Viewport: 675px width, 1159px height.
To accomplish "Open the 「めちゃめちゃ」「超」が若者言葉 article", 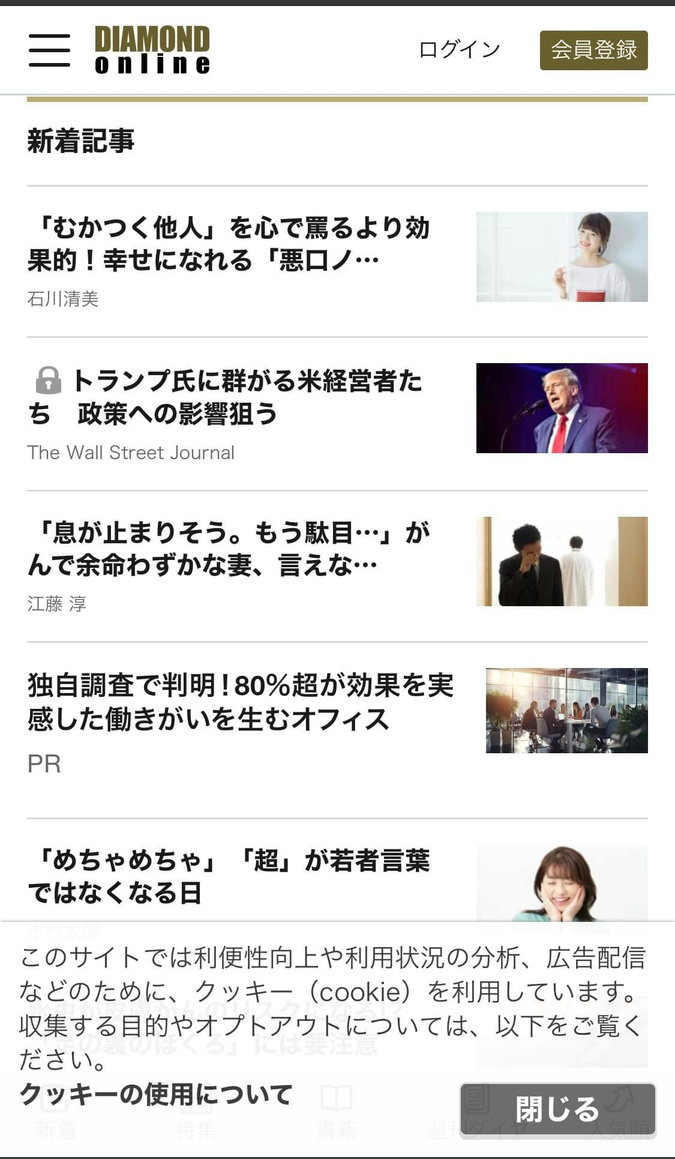I will coord(229,876).
